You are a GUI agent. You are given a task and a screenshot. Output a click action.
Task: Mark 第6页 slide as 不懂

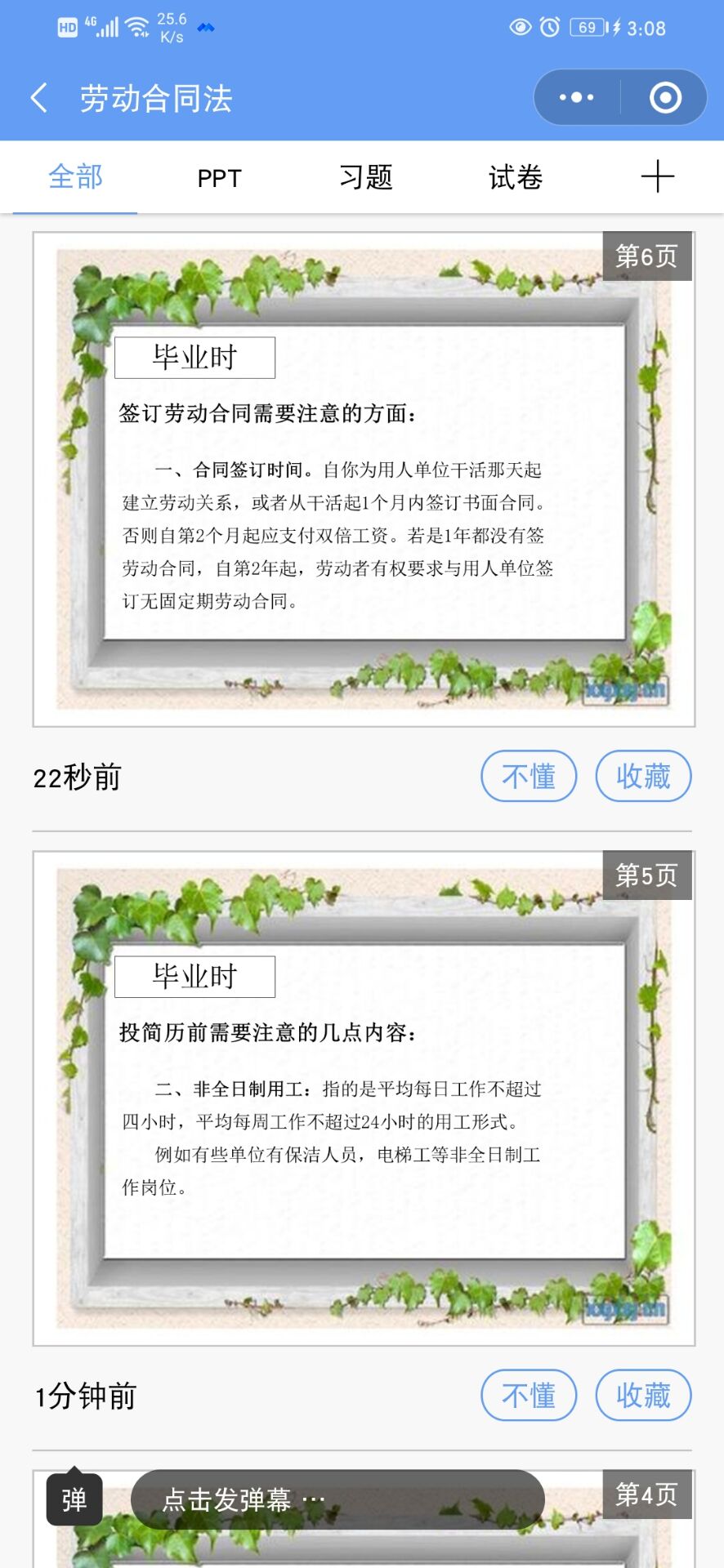(x=529, y=776)
